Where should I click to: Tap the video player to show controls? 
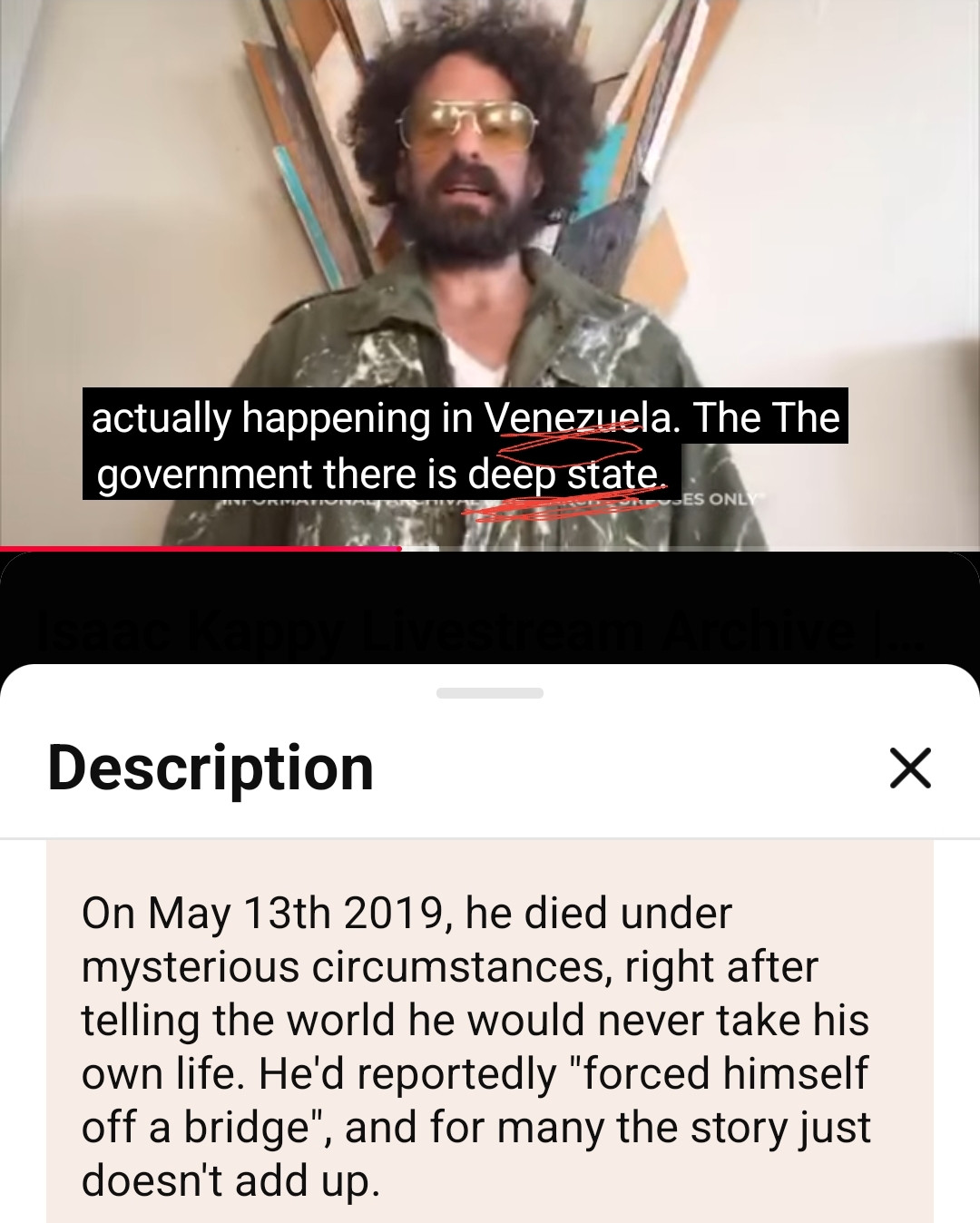(x=490, y=227)
